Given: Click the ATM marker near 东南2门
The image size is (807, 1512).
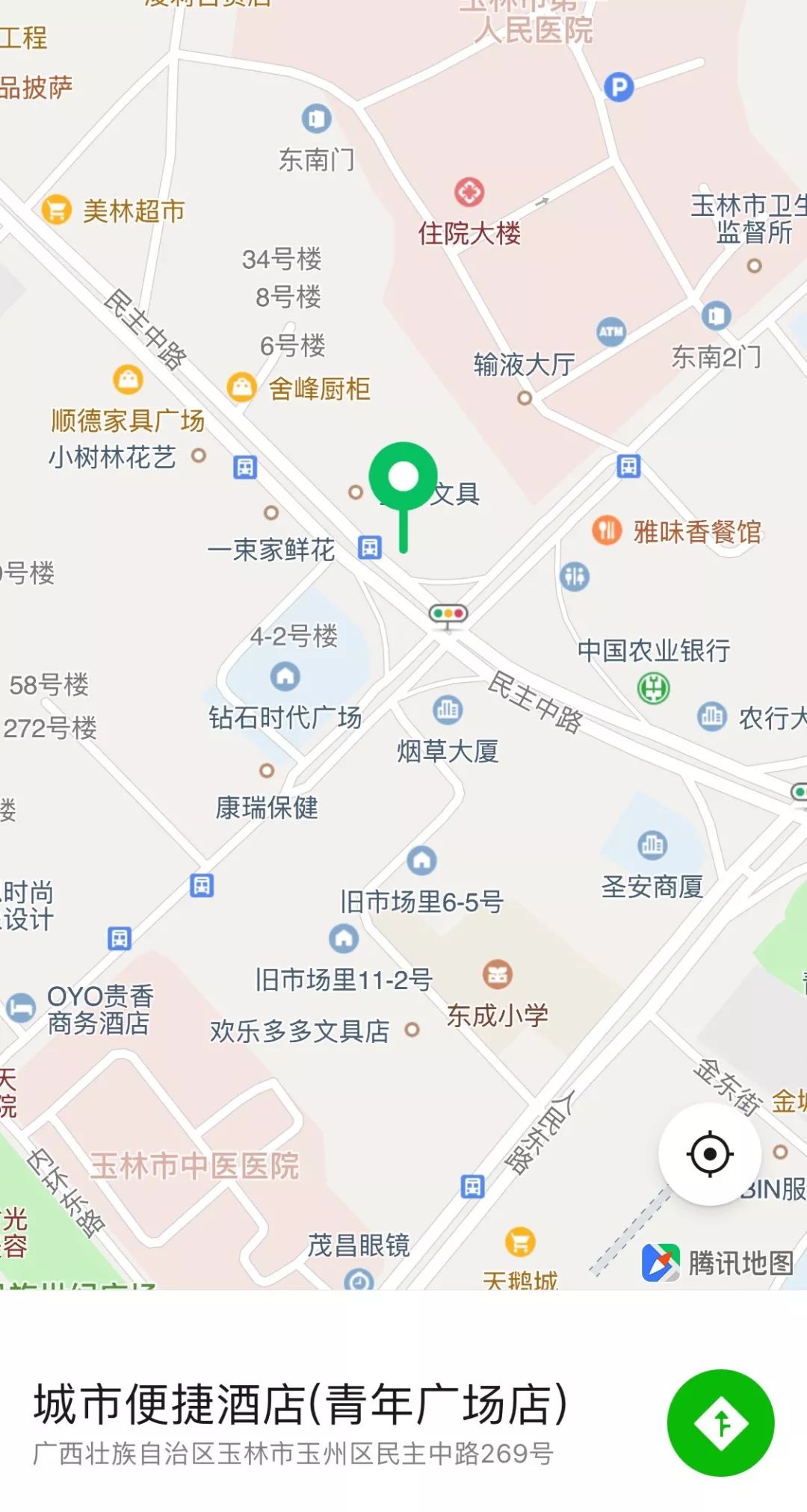Looking at the screenshot, I should (610, 332).
